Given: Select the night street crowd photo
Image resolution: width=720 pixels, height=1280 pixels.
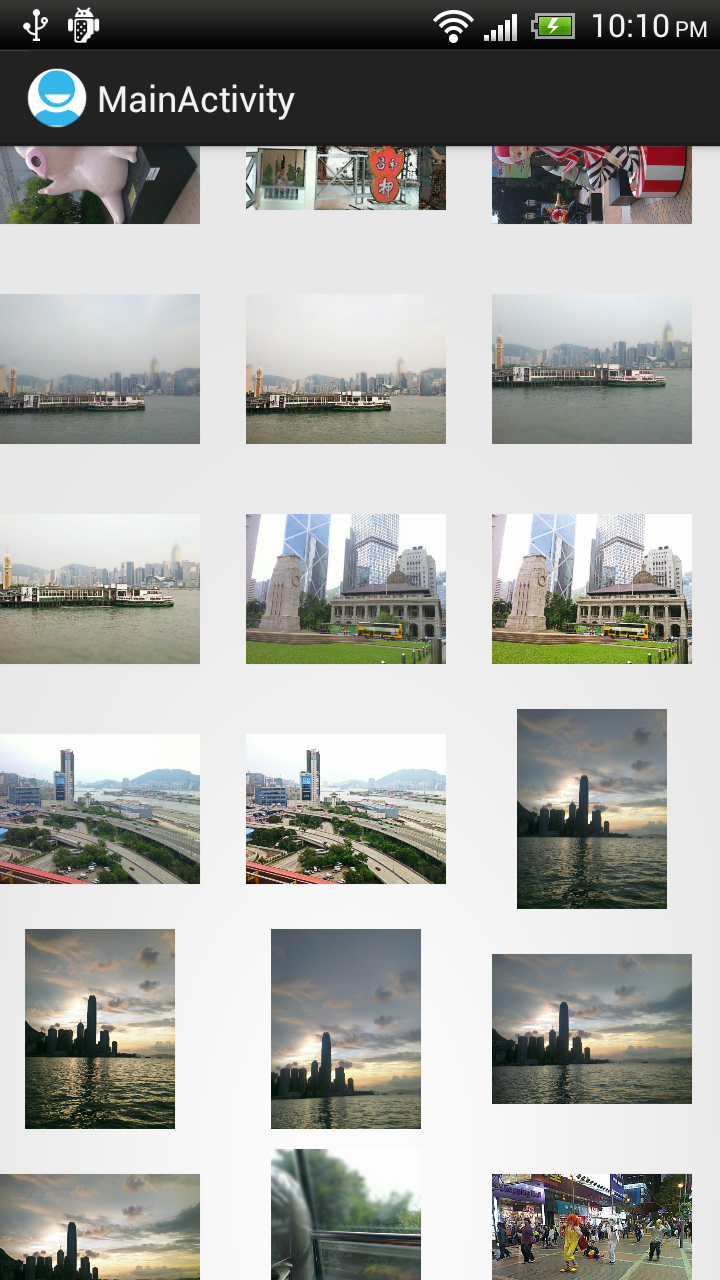Looking at the screenshot, I should (x=591, y=1226).
